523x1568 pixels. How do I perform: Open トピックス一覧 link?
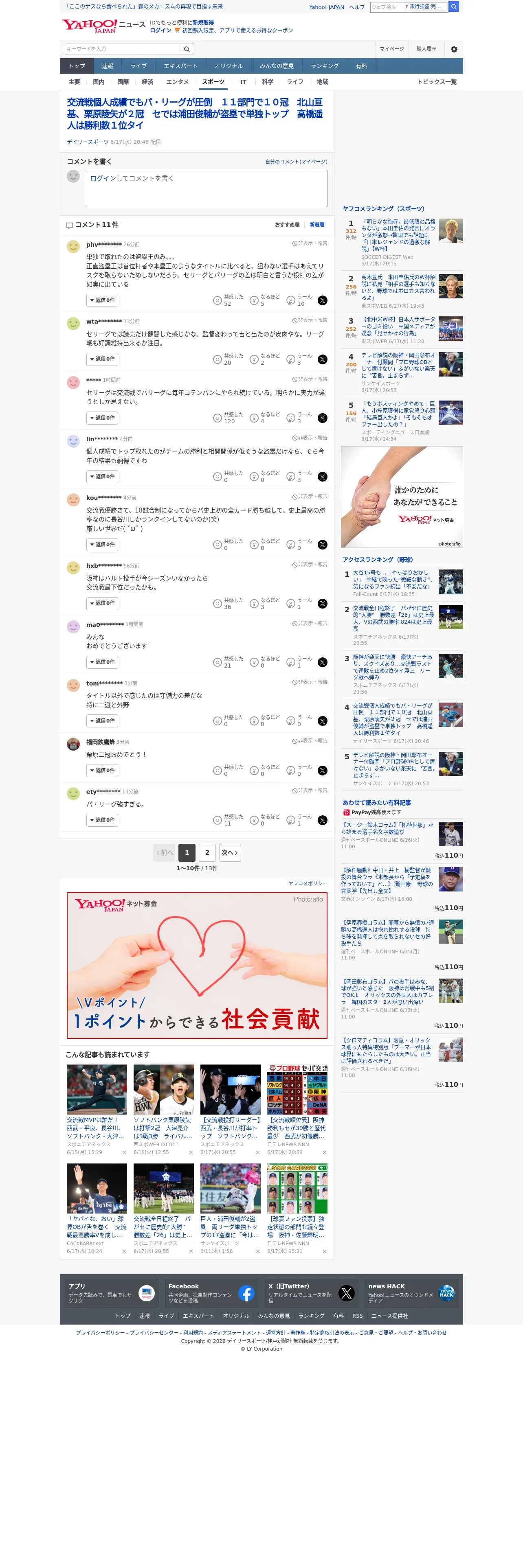click(437, 82)
